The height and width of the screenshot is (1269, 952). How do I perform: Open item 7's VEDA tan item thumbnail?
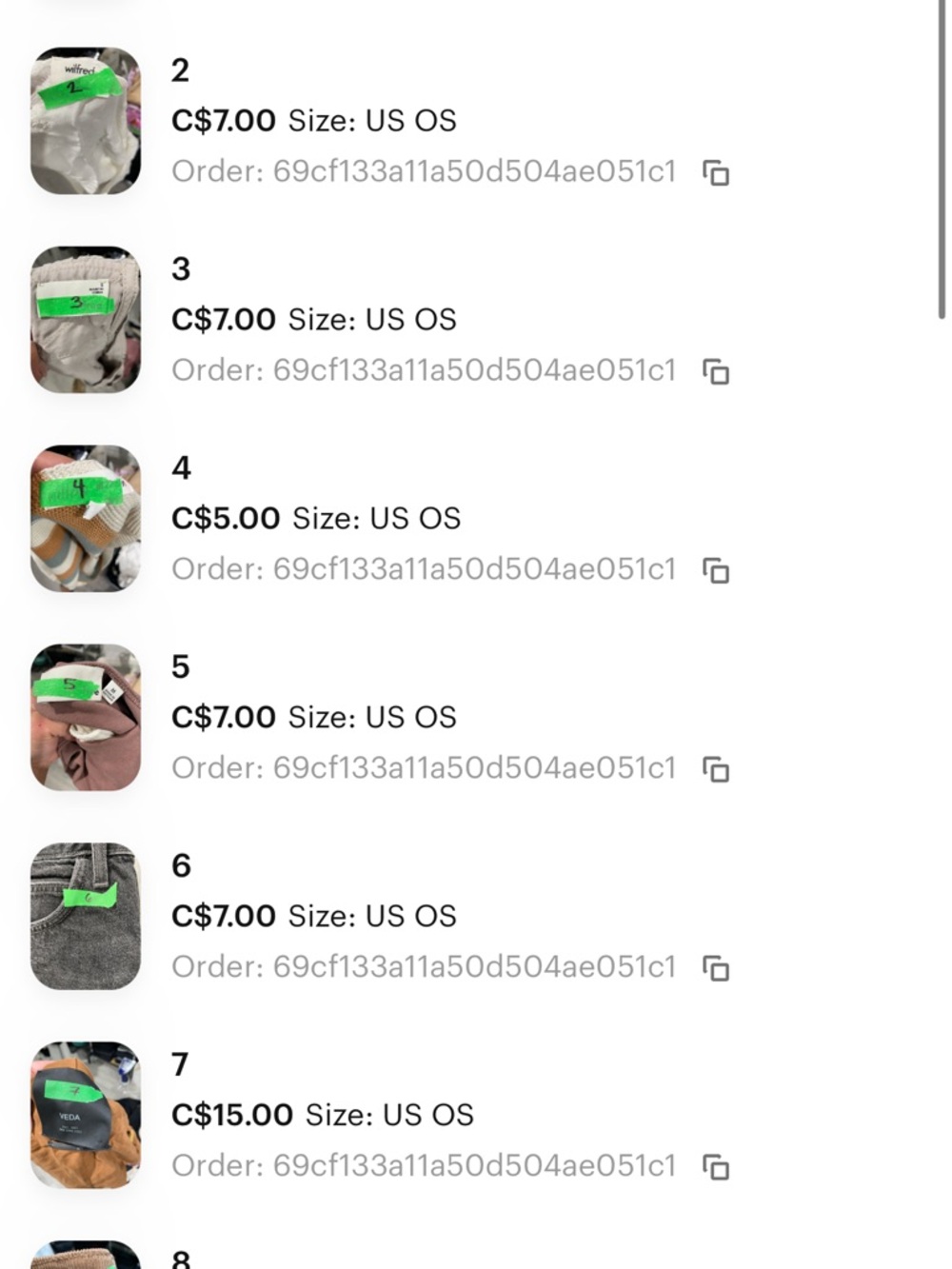click(x=86, y=1114)
